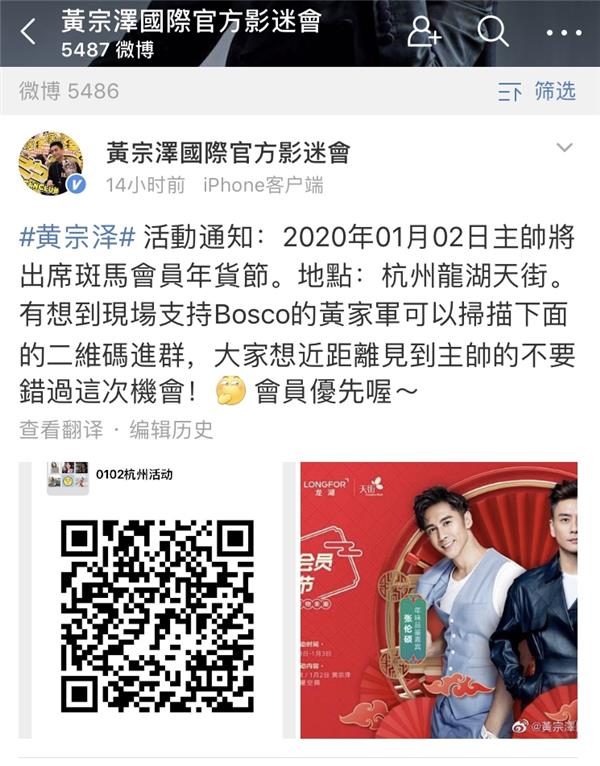This screenshot has width=600, height=766.
Task: Open the three-dot overflow menu
Action: [x=563, y=32]
